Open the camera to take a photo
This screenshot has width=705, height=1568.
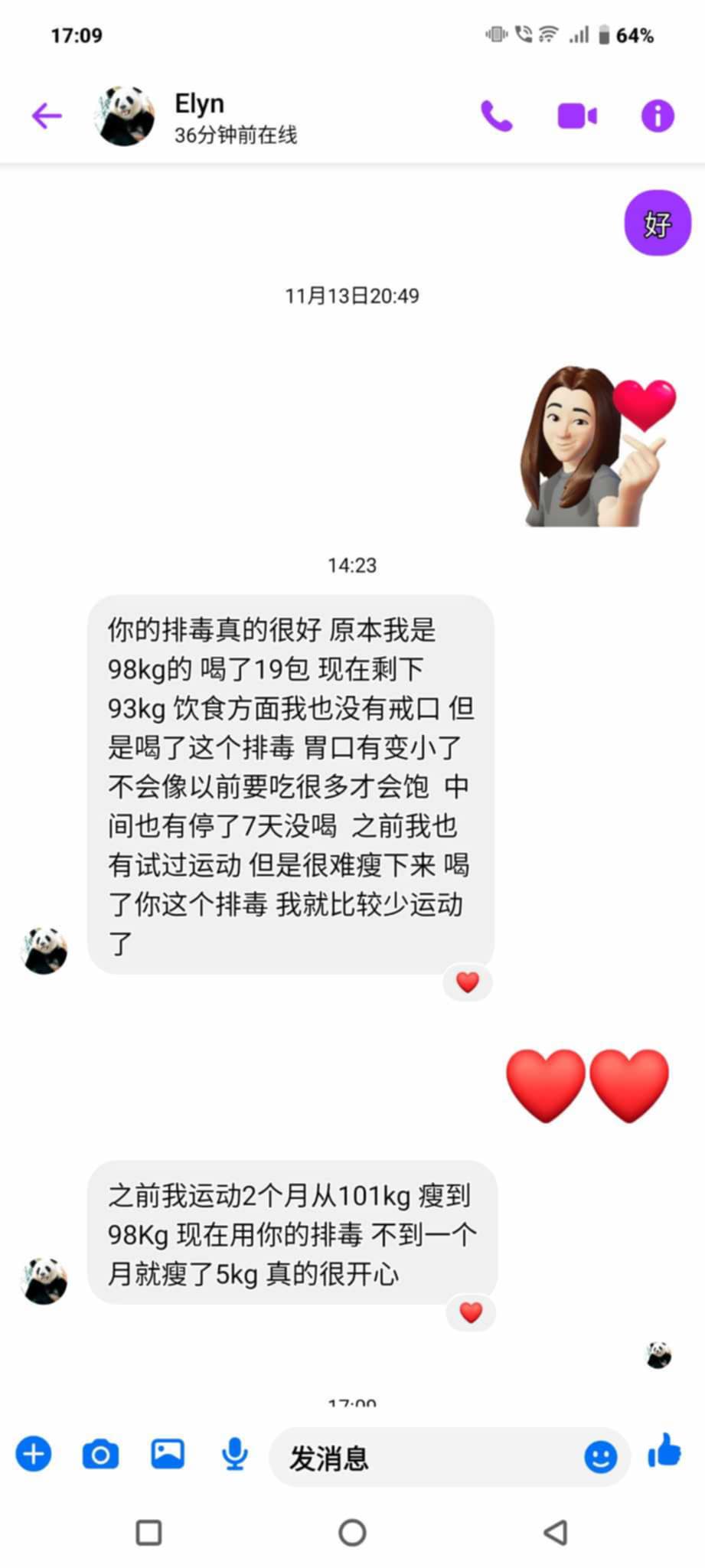[100, 1453]
